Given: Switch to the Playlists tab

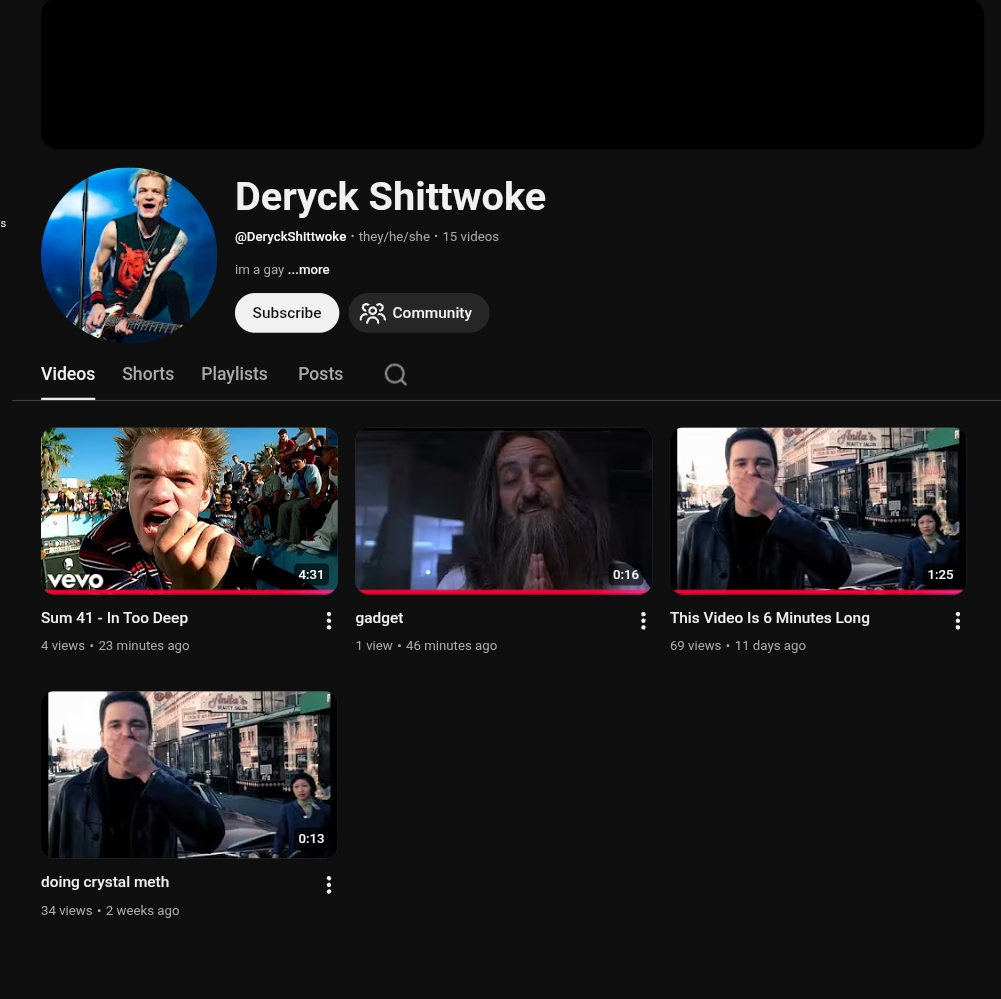Looking at the screenshot, I should click(234, 374).
